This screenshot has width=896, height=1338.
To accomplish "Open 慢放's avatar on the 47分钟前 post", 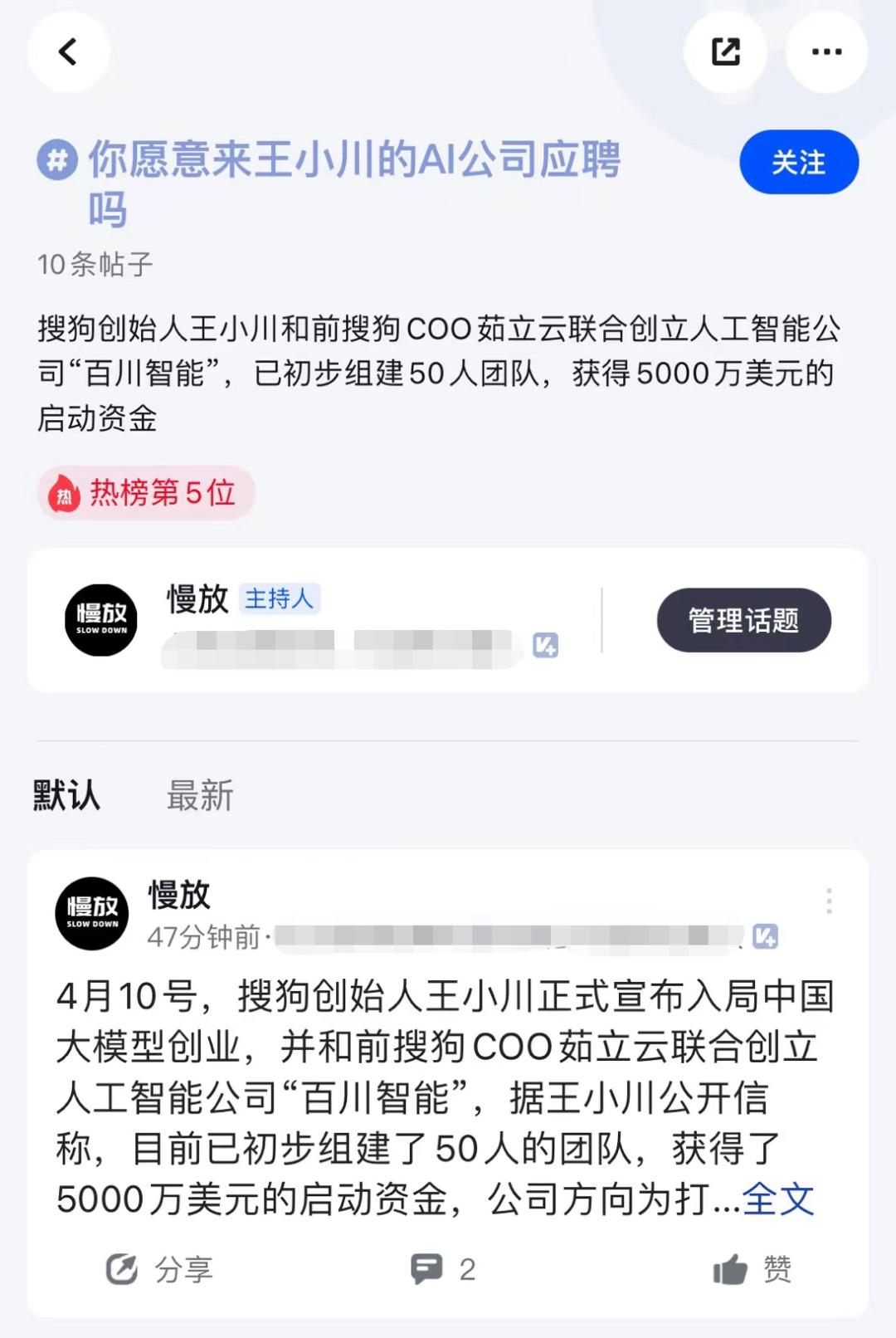I will [92, 913].
